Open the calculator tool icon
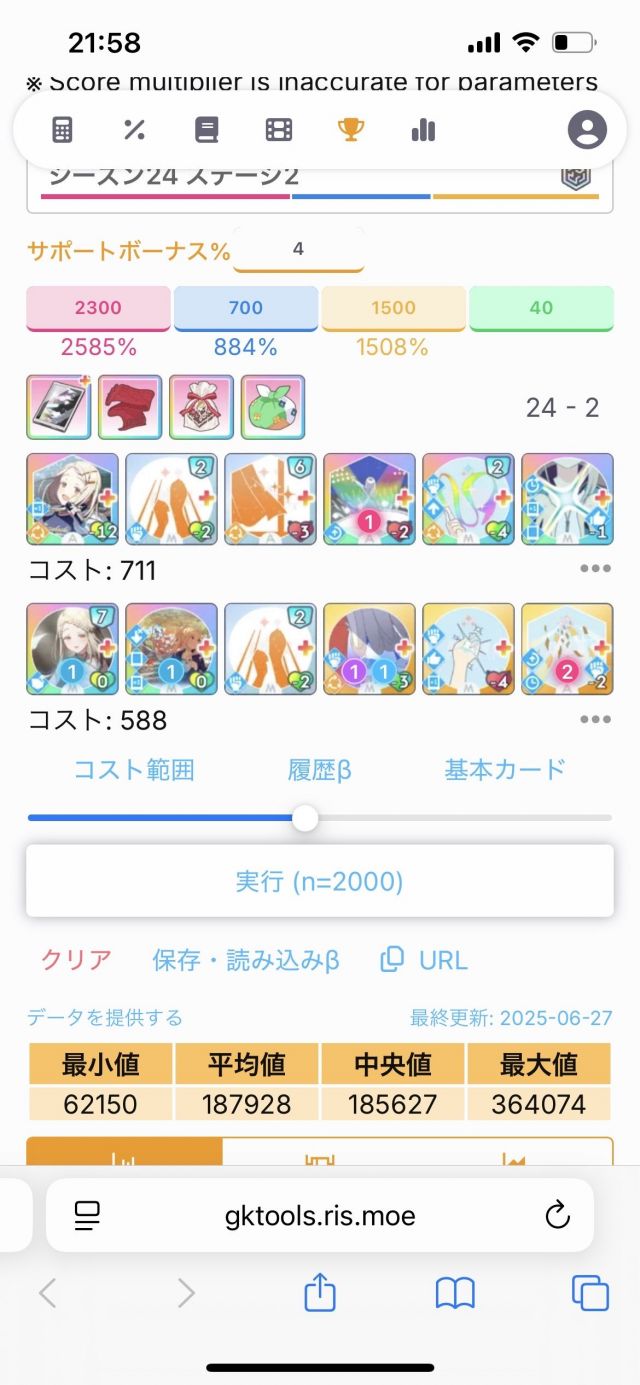Image resolution: width=640 pixels, height=1385 pixels. [x=62, y=130]
